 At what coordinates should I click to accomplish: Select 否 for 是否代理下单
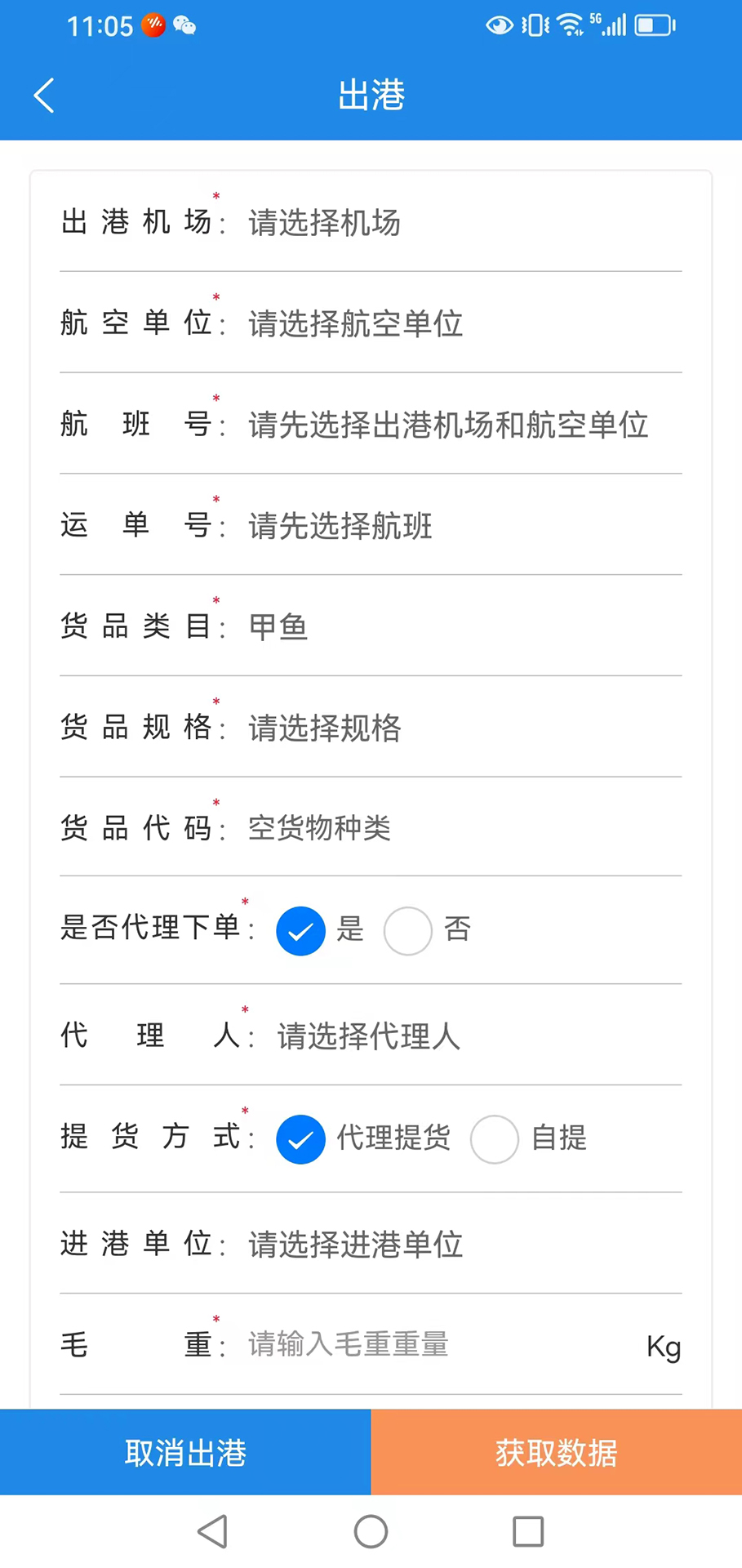tap(408, 930)
